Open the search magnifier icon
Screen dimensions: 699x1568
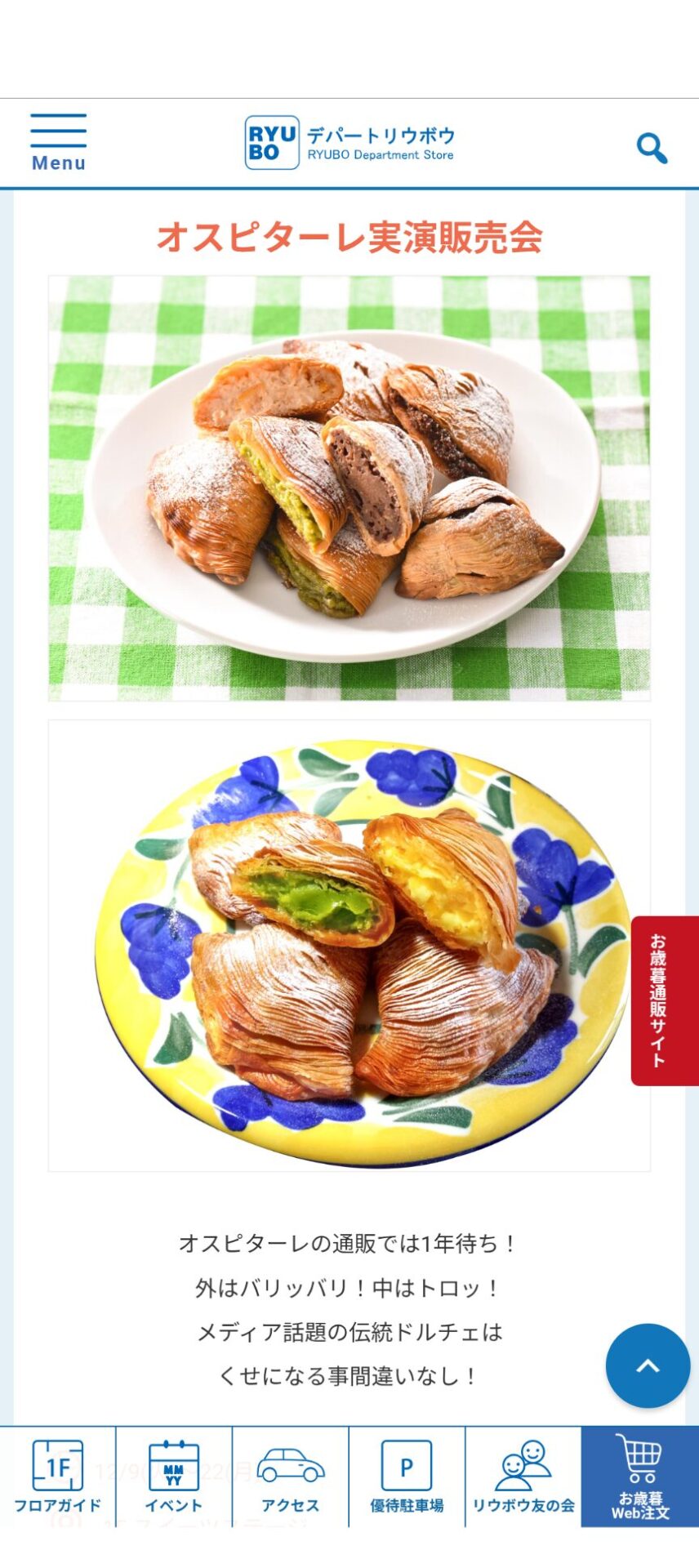[652, 148]
